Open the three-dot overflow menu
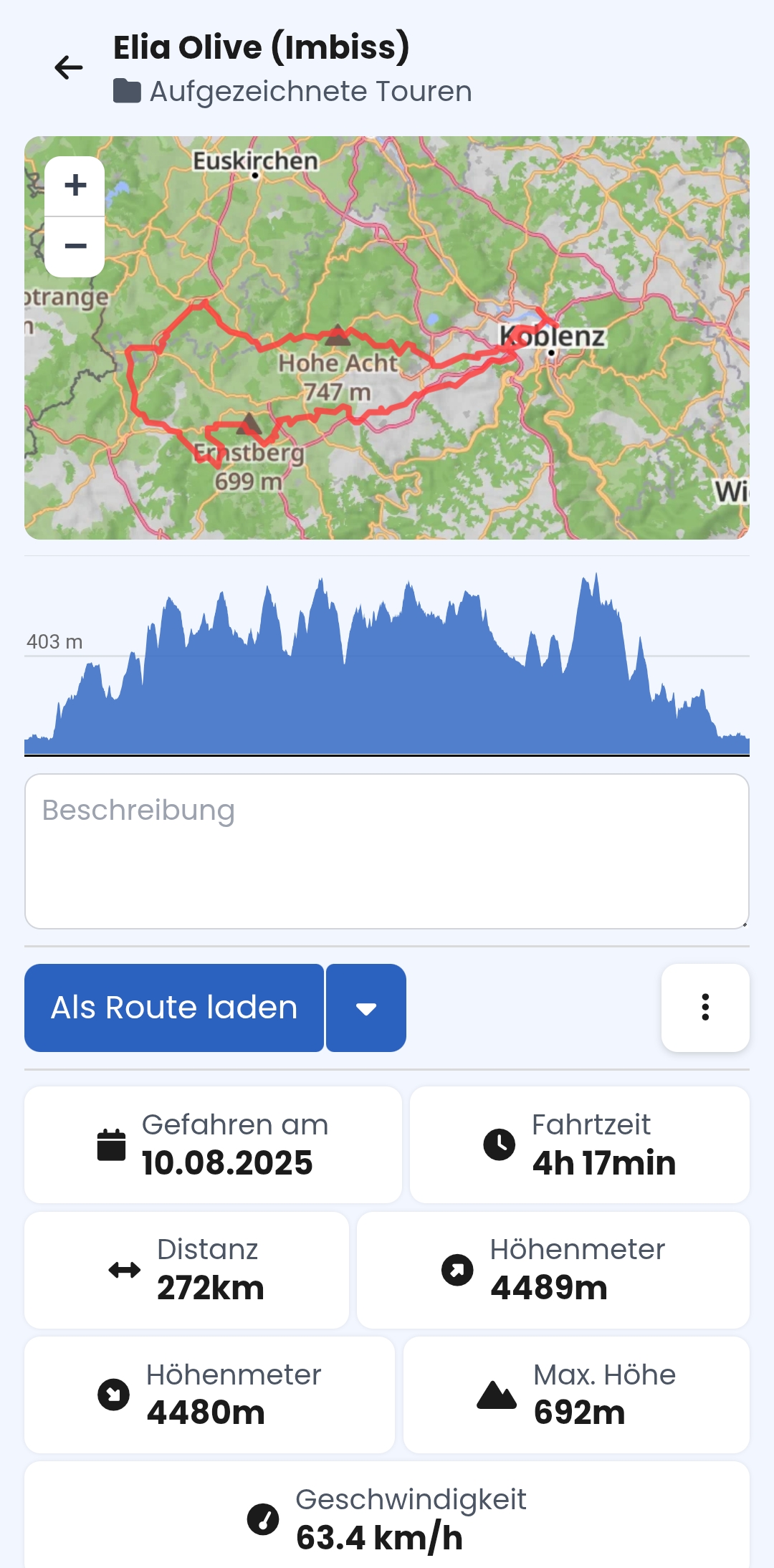This screenshot has width=774, height=1568. [705, 1008]
